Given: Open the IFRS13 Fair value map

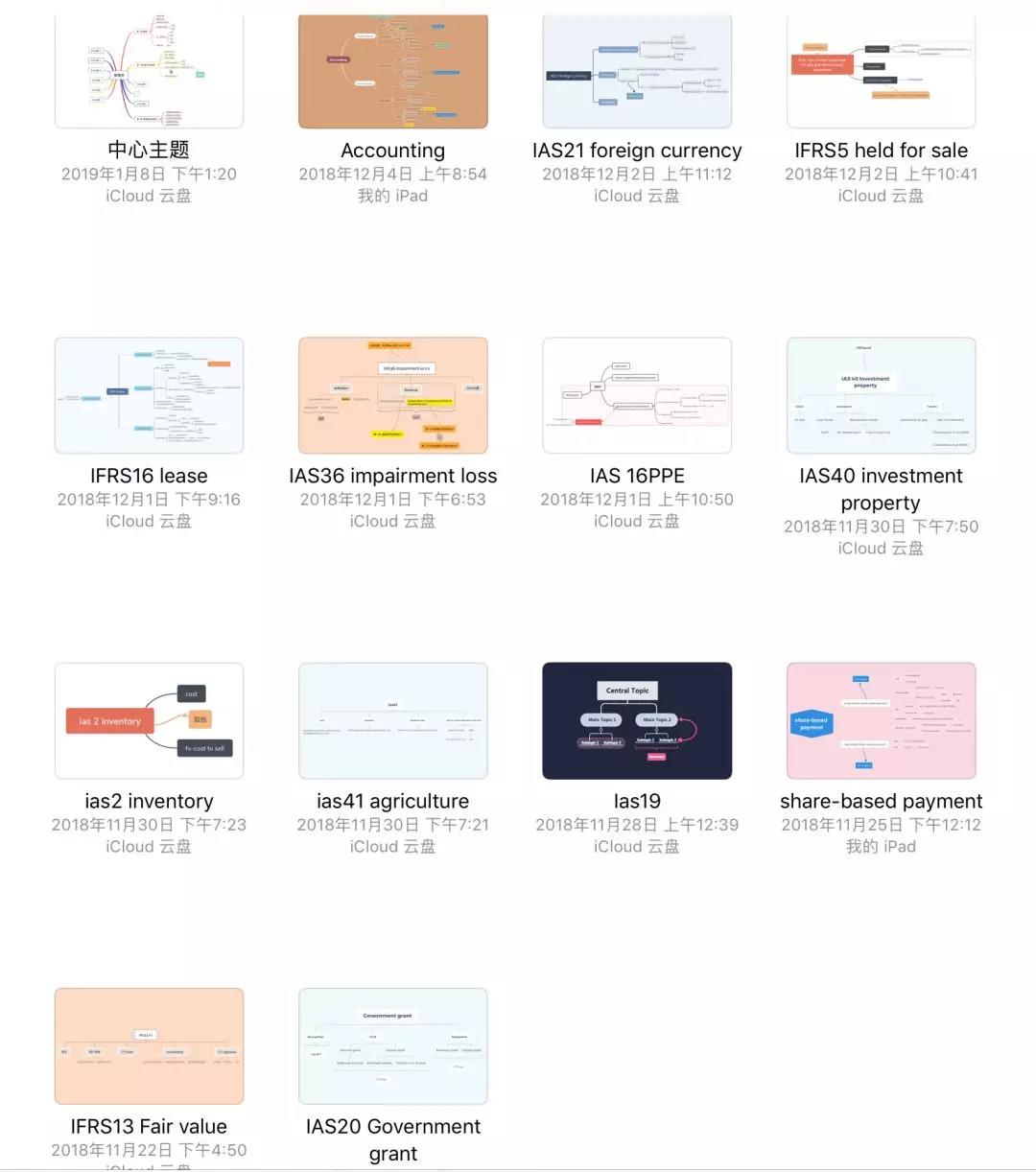Looking at the screenshot, I should (x=149, y=1045).
